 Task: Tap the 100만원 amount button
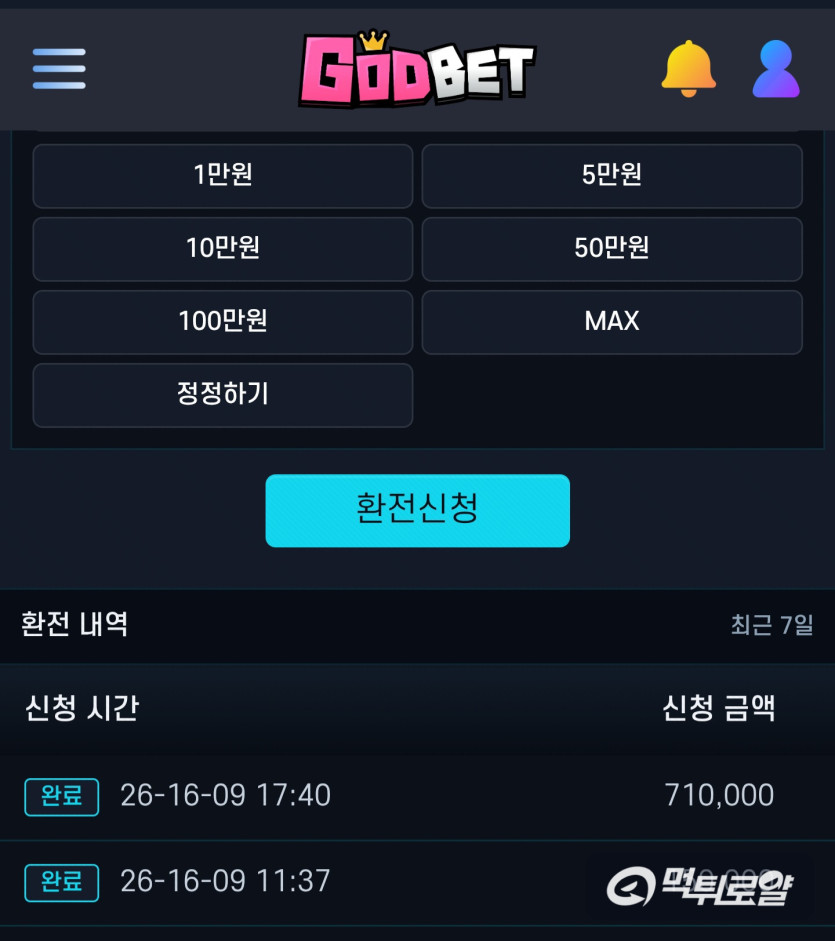tap(223, 322)
